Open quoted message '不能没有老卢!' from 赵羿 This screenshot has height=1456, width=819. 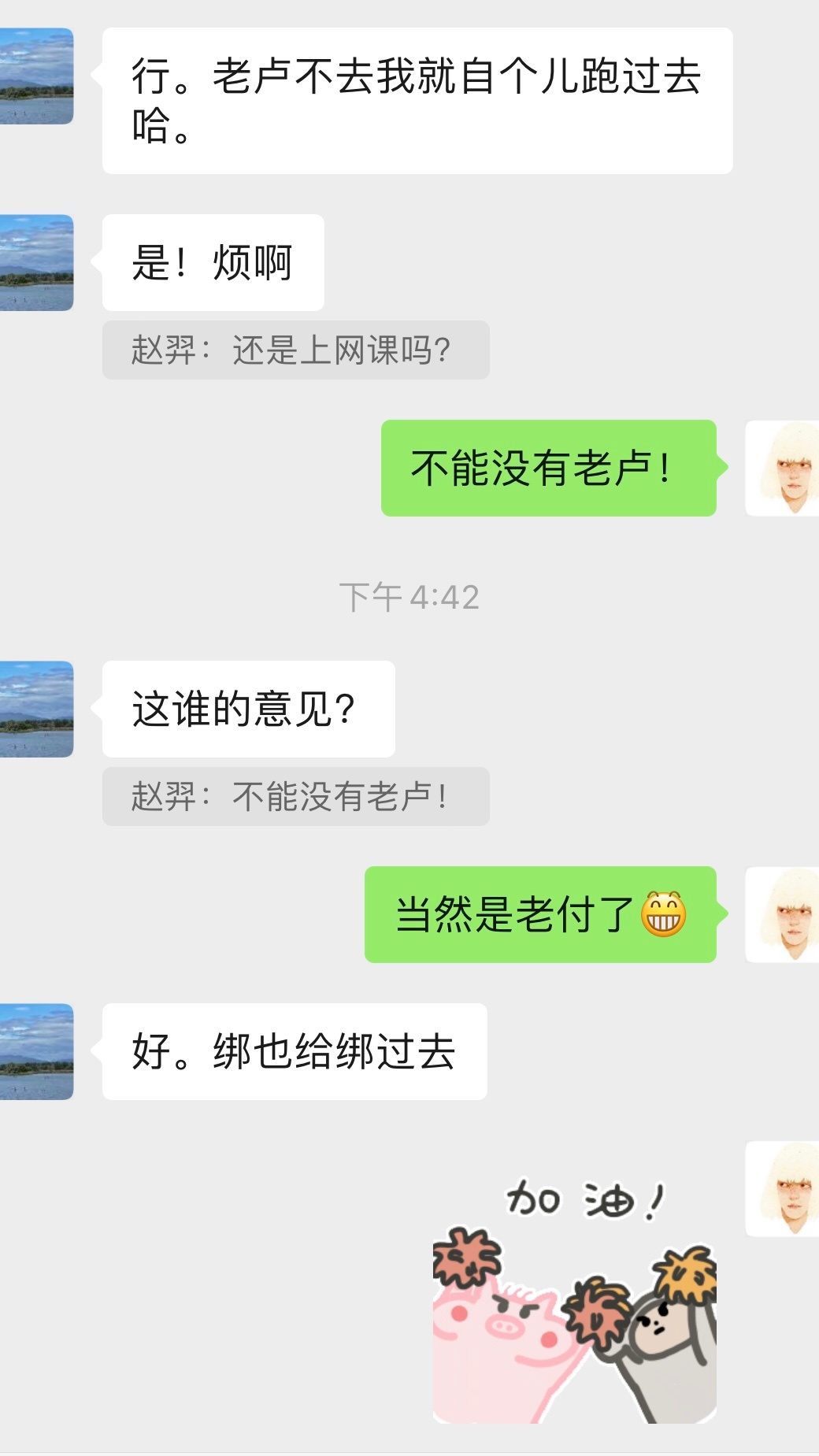295,796
